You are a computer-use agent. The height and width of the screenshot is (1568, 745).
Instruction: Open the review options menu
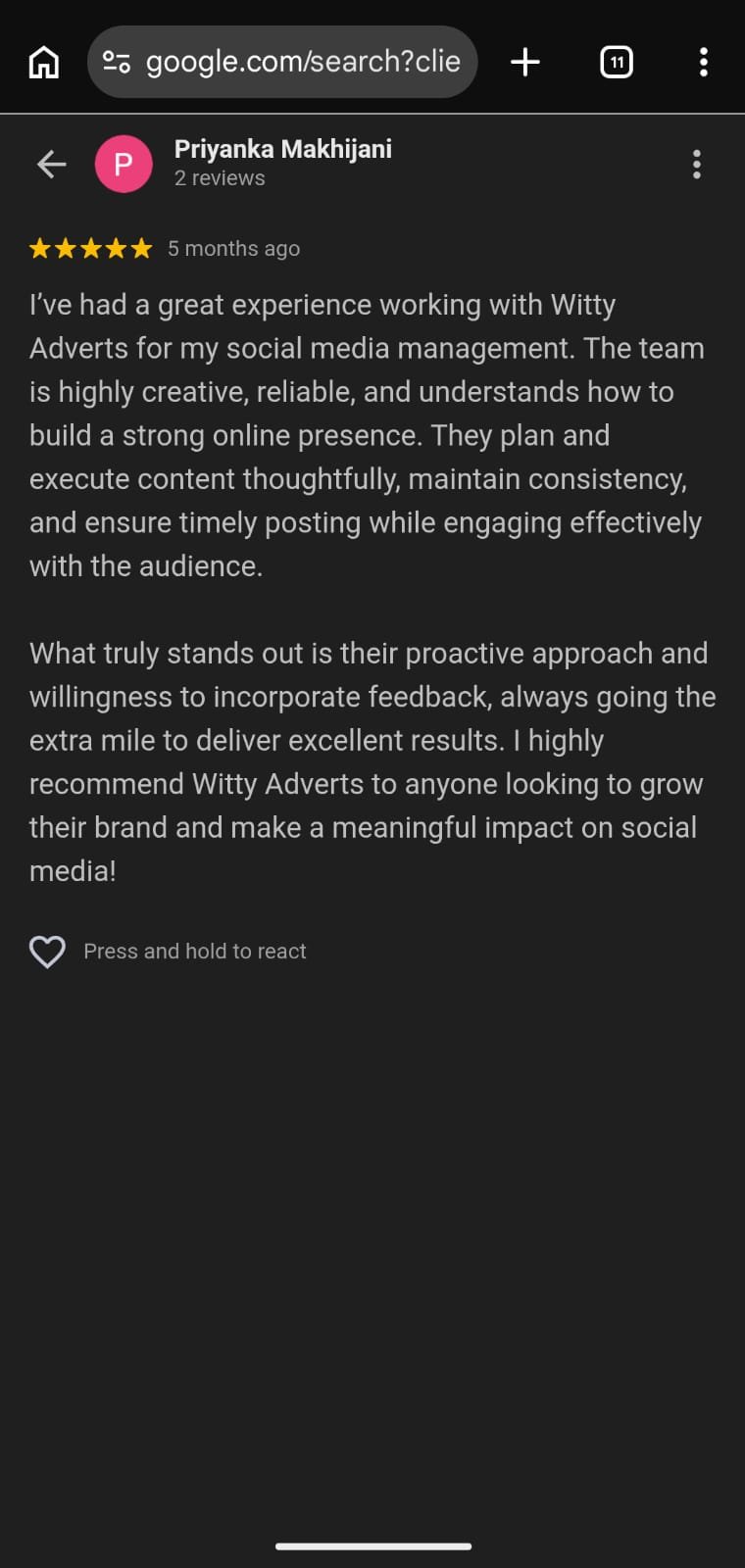point(696,164)
